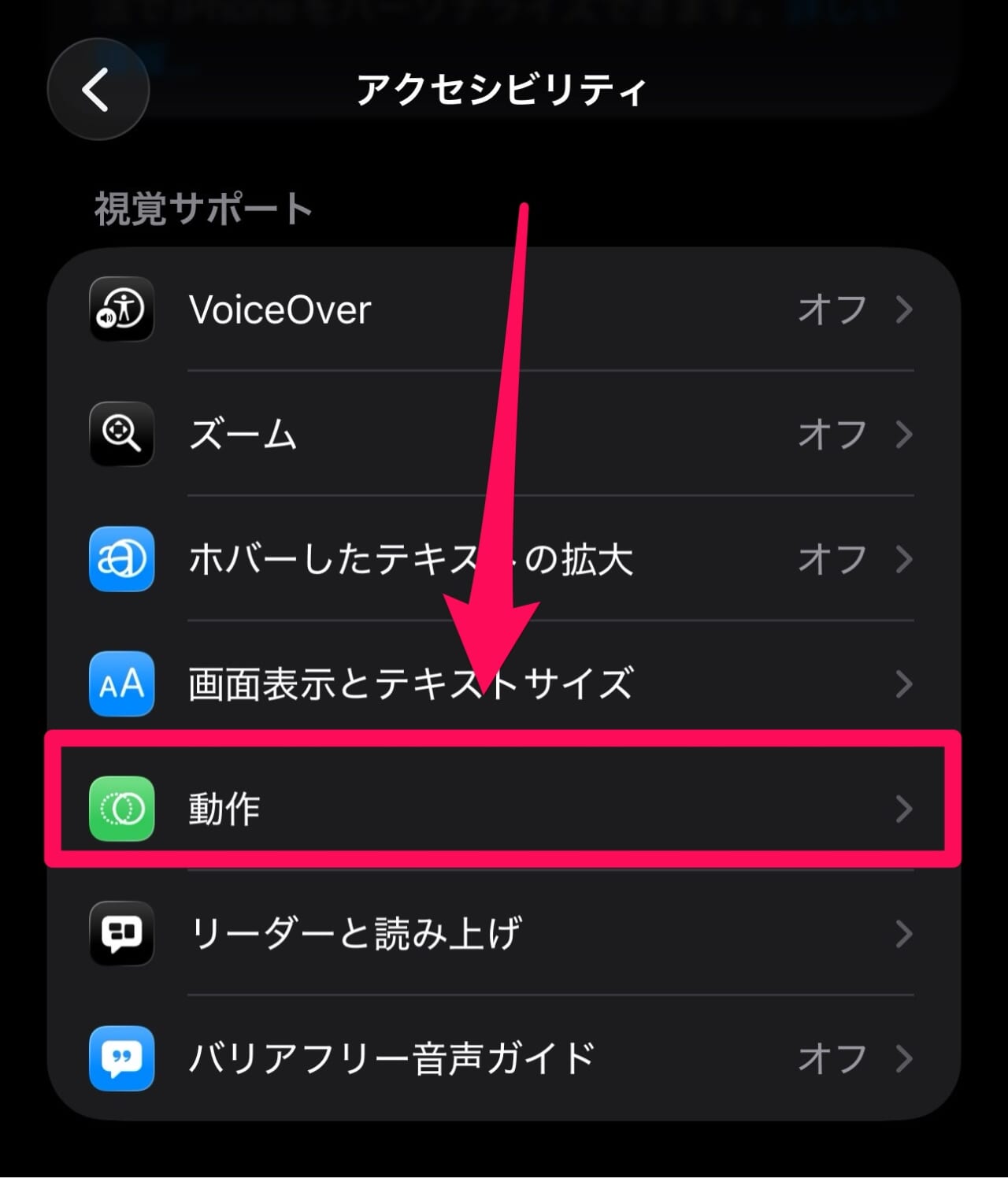Open 画面表示とテキストサイズ settings

(x=504, y=683)
